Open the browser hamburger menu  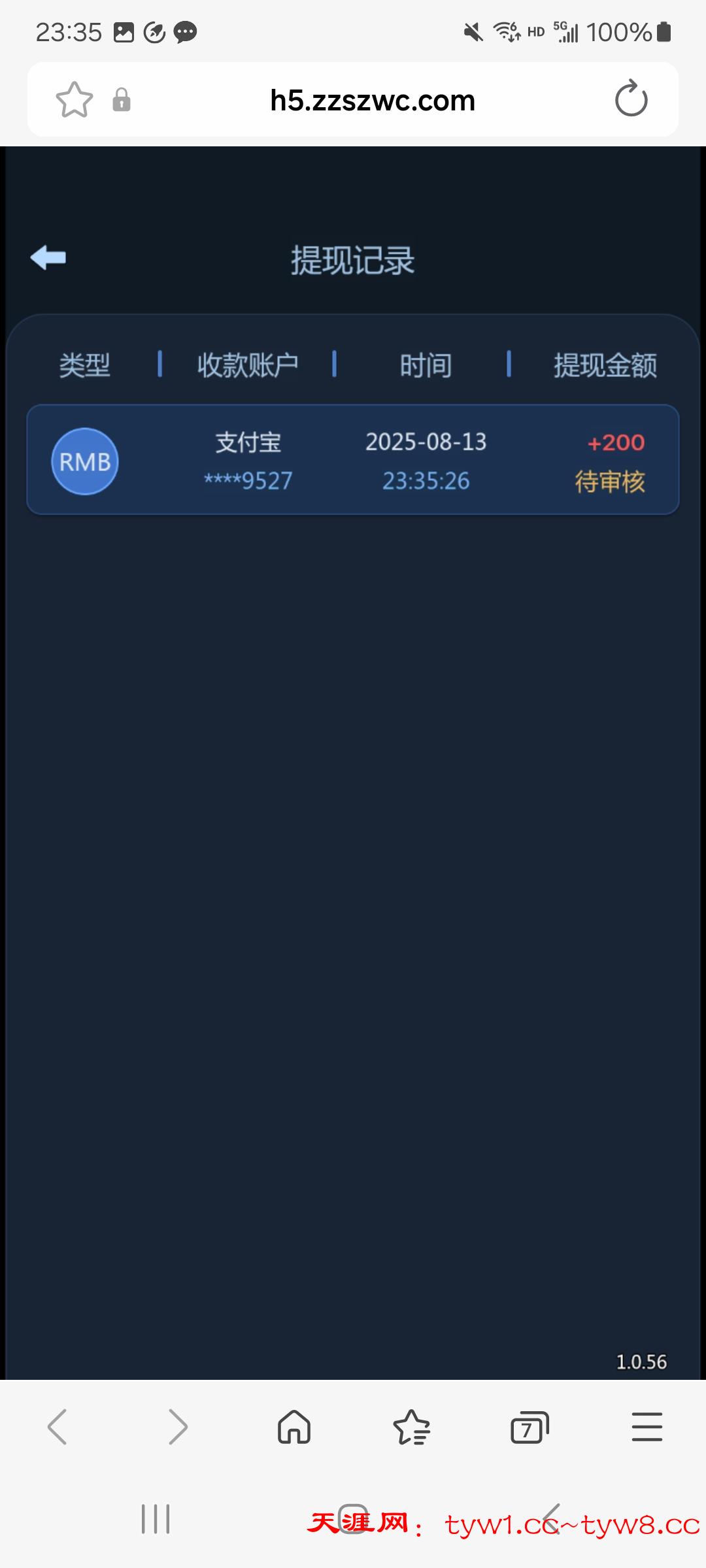pos(647,1427)
